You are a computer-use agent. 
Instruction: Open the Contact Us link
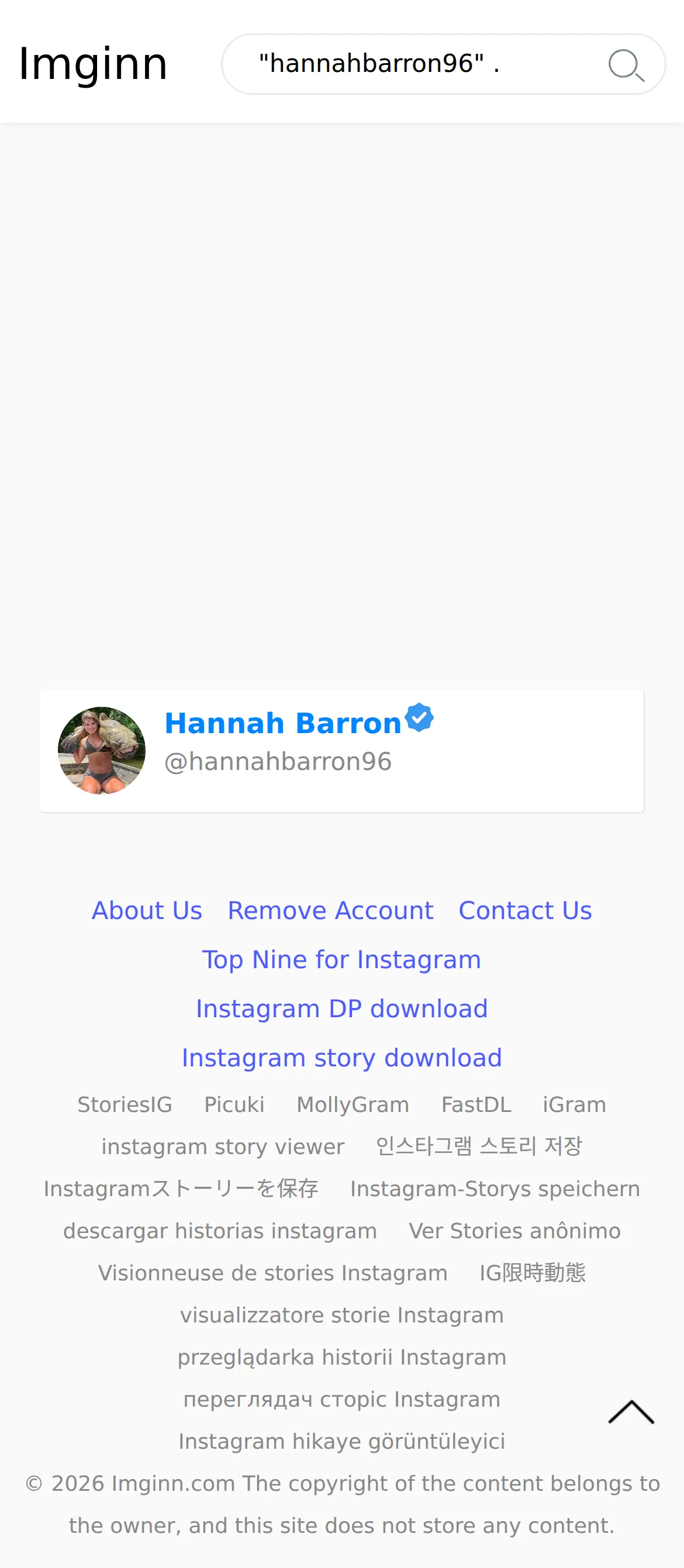pos(525,910)
